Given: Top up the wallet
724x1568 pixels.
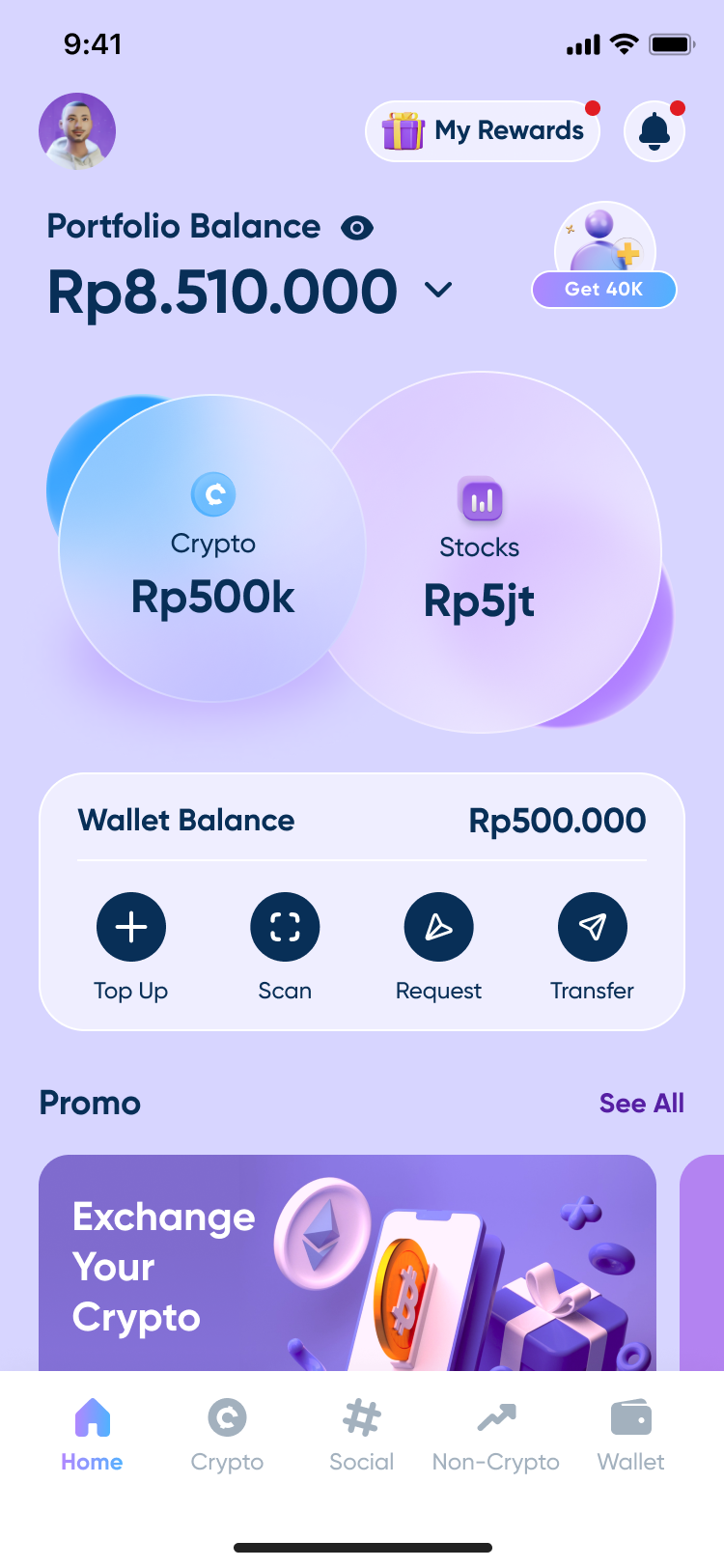Looking at the screenshot, I should click(131, 928).
